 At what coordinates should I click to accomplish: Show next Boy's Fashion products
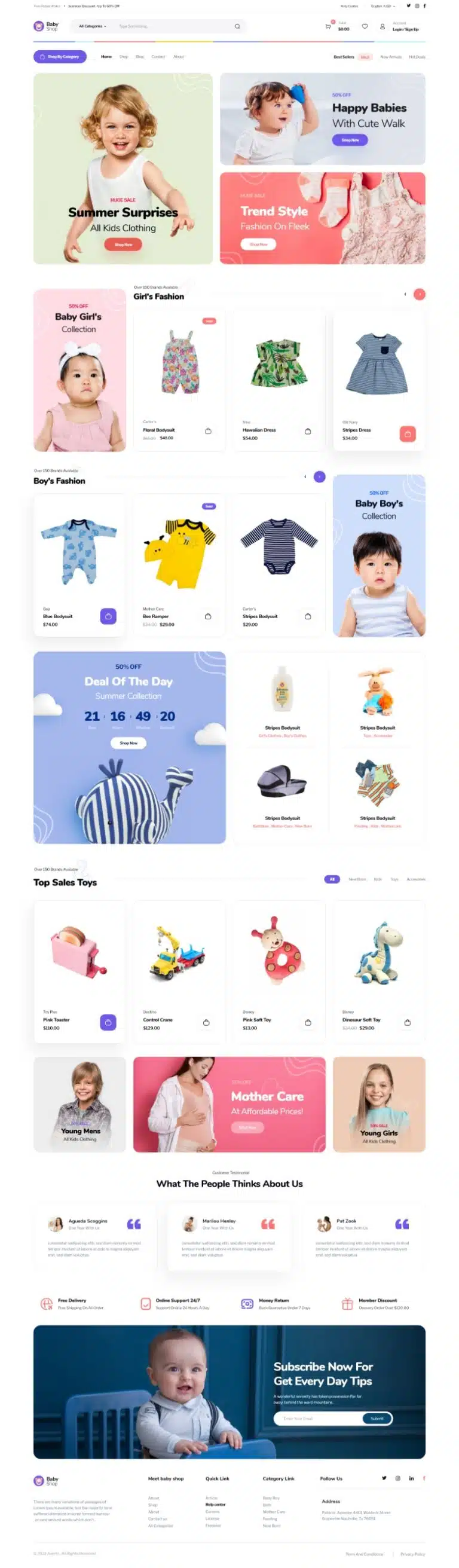click(320, 476)
